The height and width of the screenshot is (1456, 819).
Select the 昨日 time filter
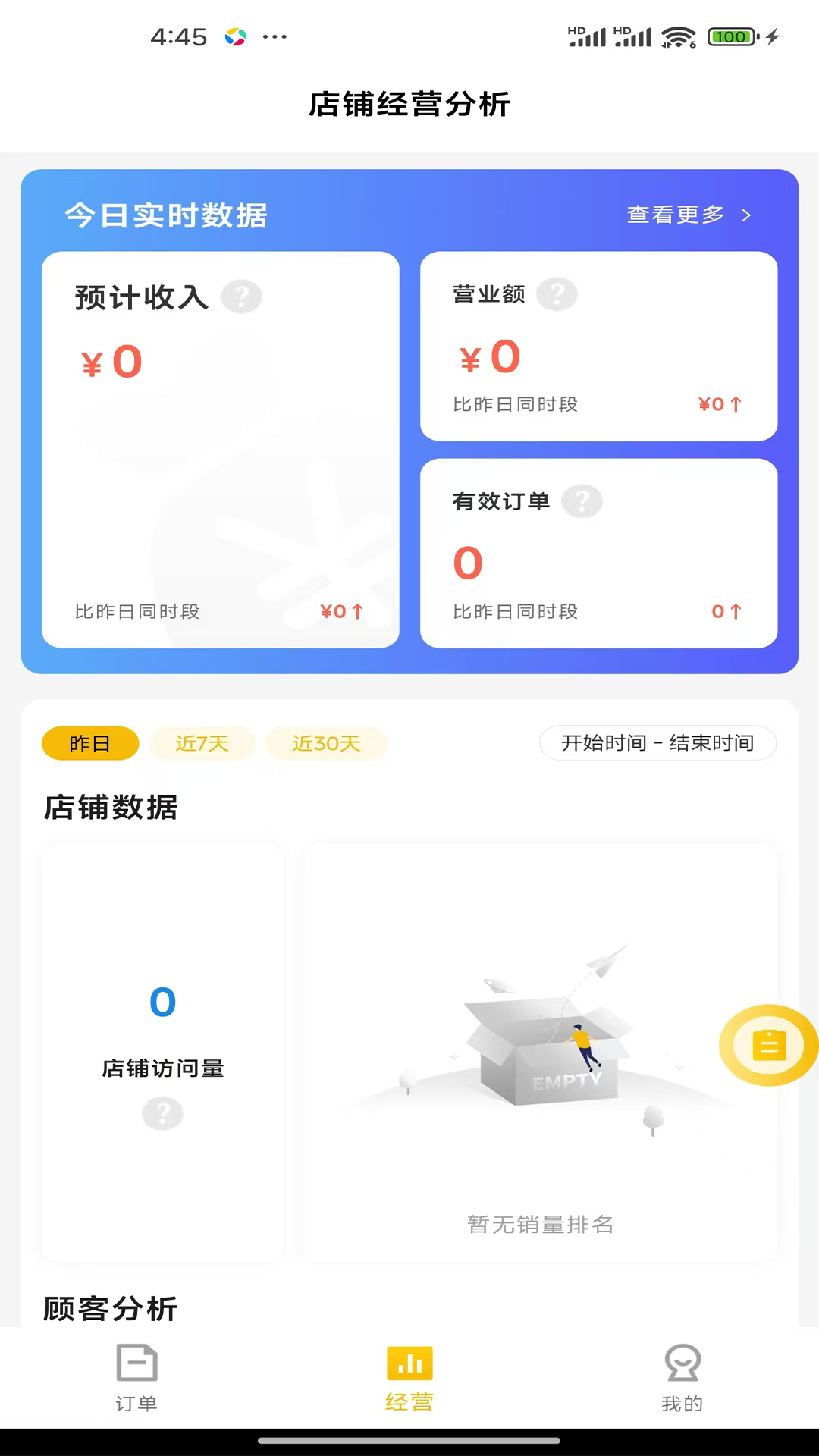pos(90,743)
